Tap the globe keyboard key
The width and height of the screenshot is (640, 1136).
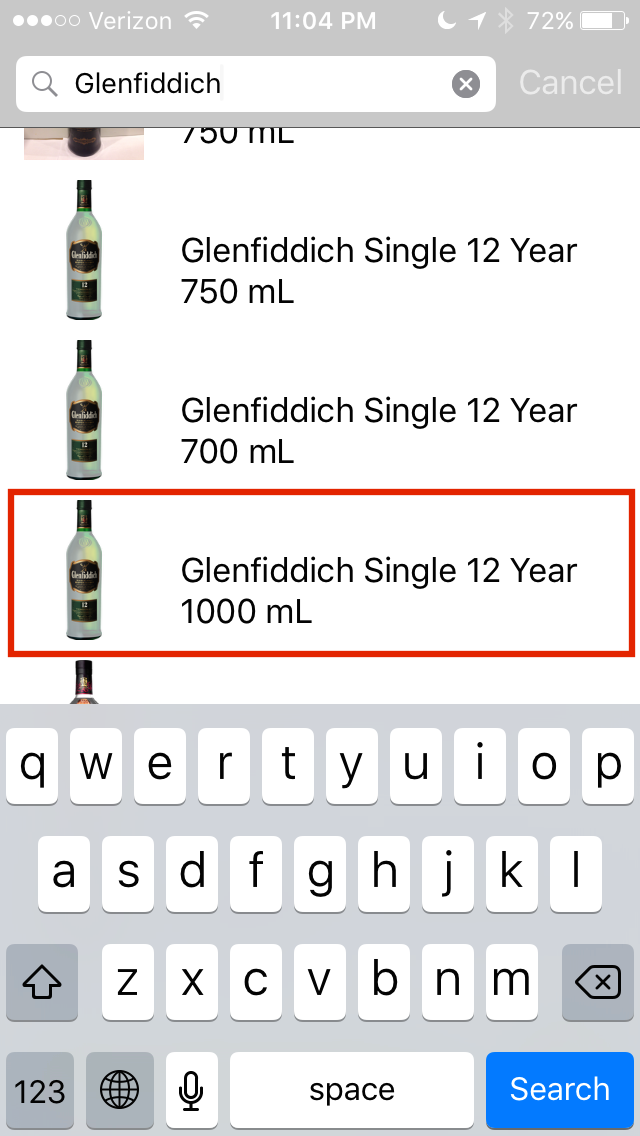[x=119, y=1089]
